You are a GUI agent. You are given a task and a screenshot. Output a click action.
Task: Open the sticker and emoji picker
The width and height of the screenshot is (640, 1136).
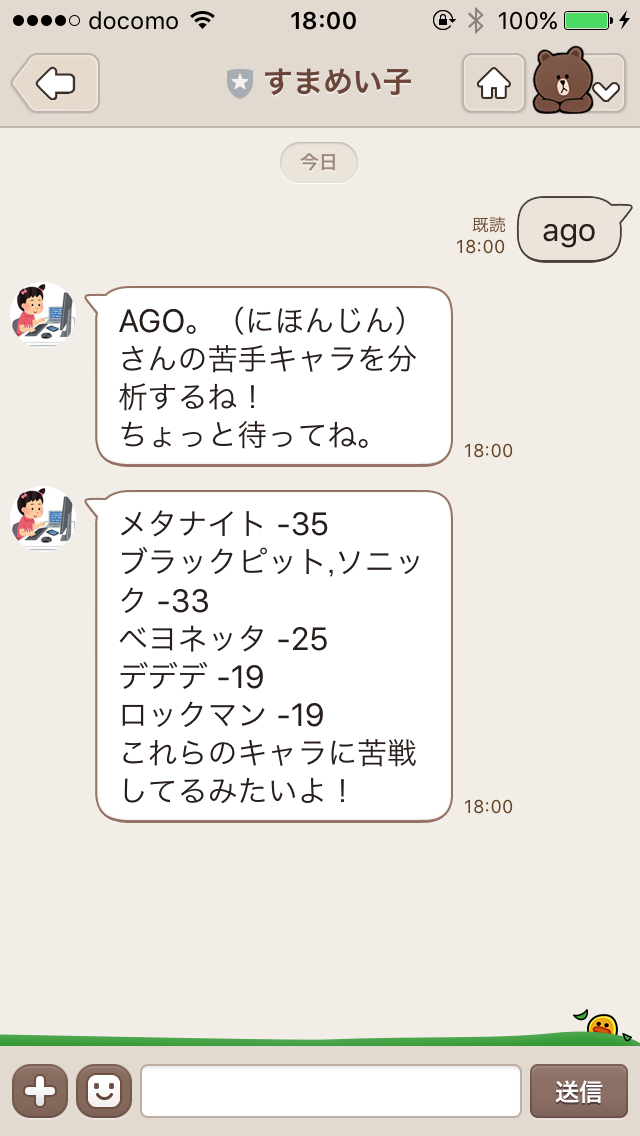(x=104, y=1090)
